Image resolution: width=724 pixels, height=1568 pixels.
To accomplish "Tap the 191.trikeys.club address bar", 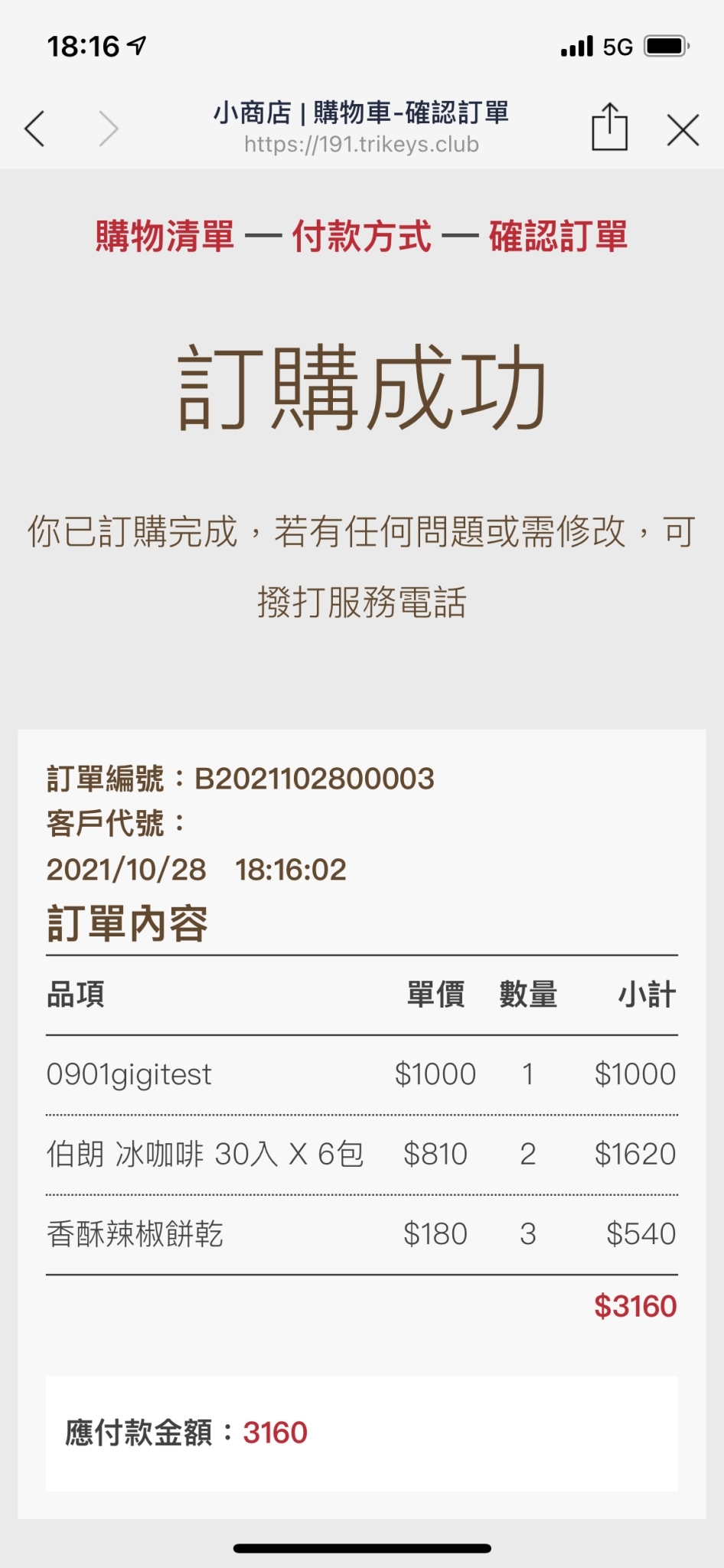I will coord(361,144).
